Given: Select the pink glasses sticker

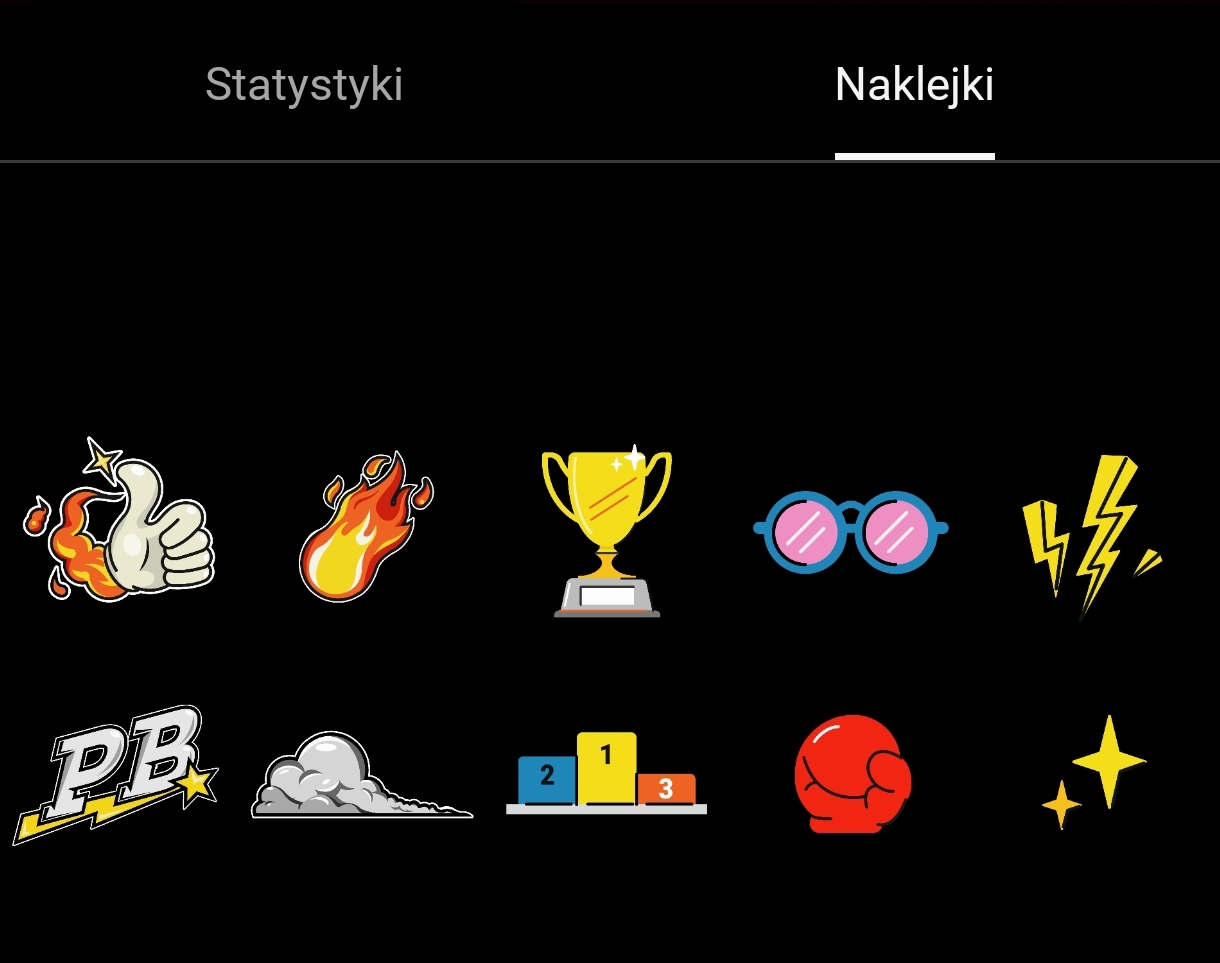Looking at the screenshot, I should pos(850,530).
